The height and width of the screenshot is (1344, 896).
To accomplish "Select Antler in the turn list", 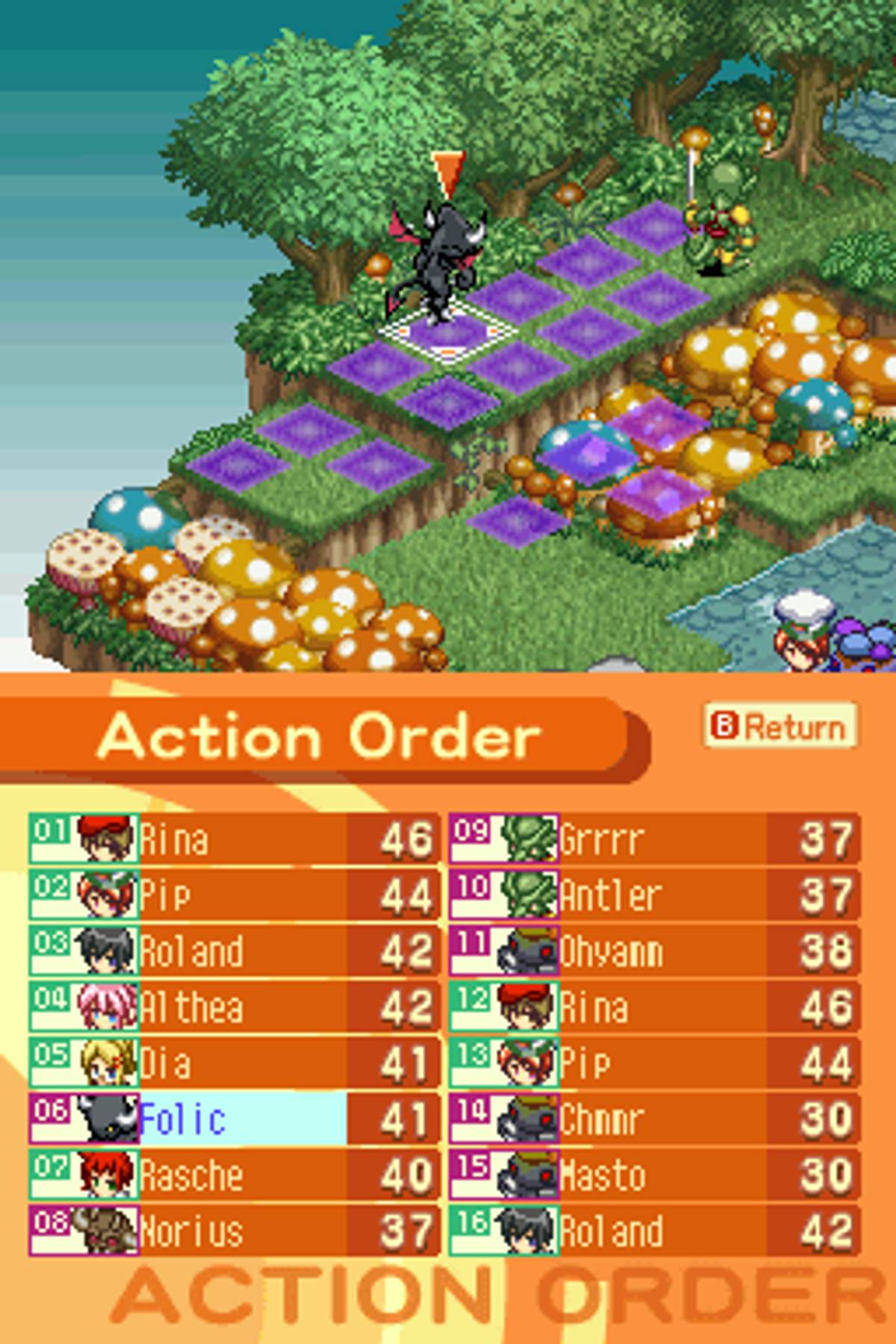I will point(653,895).
